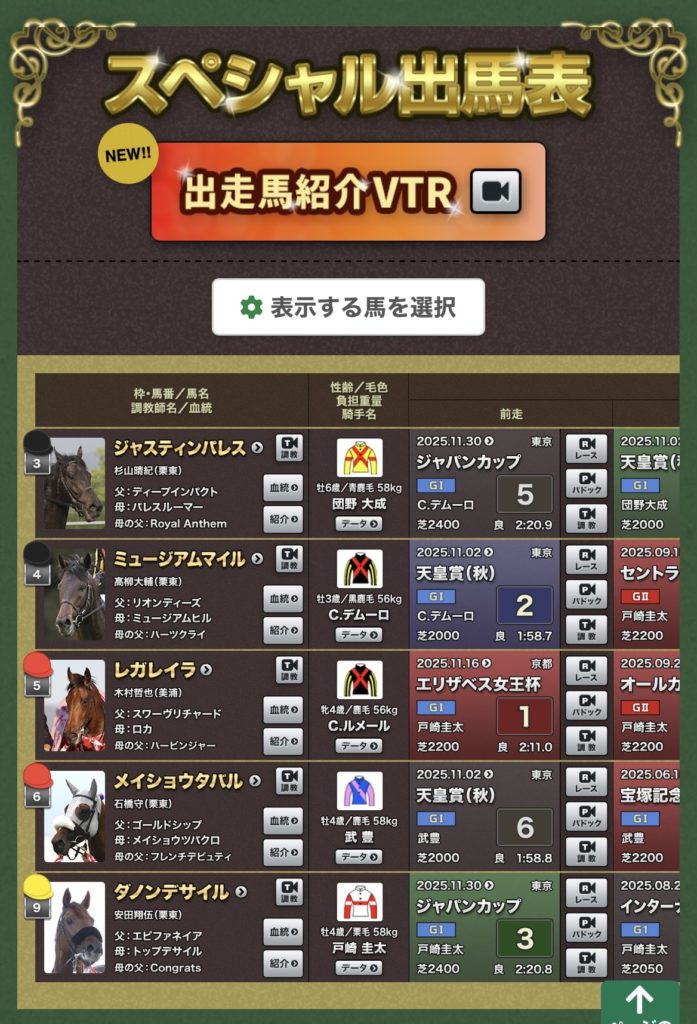This screenshot has width=697, height=1024.
Task: Open 紹介 introduction for ジャスティンパレス
Action: point(283,520)
